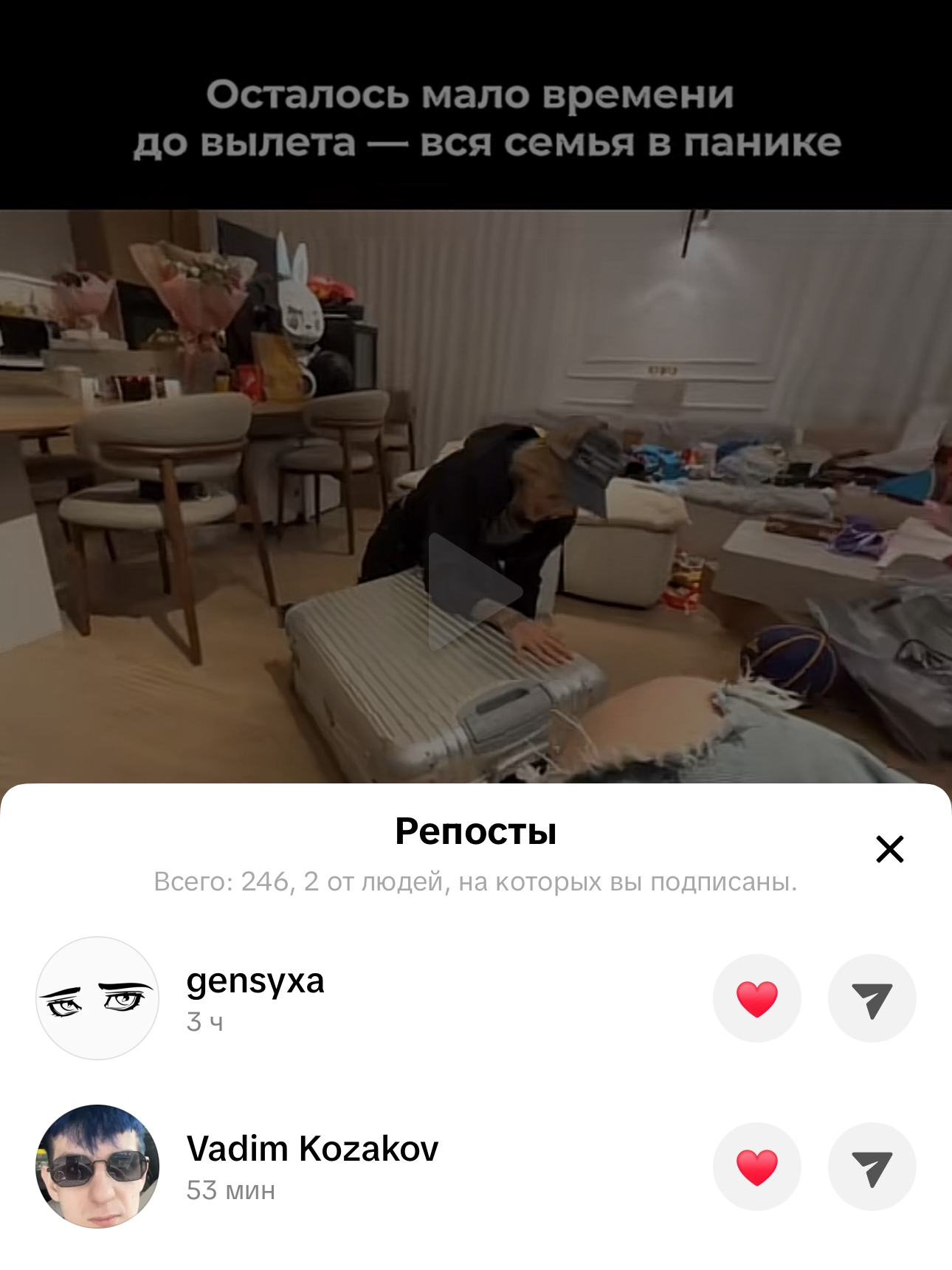This screenshot has height=1270, width=952.
Task: Open gensyxa's profile
Action: [x=97, y=998]
